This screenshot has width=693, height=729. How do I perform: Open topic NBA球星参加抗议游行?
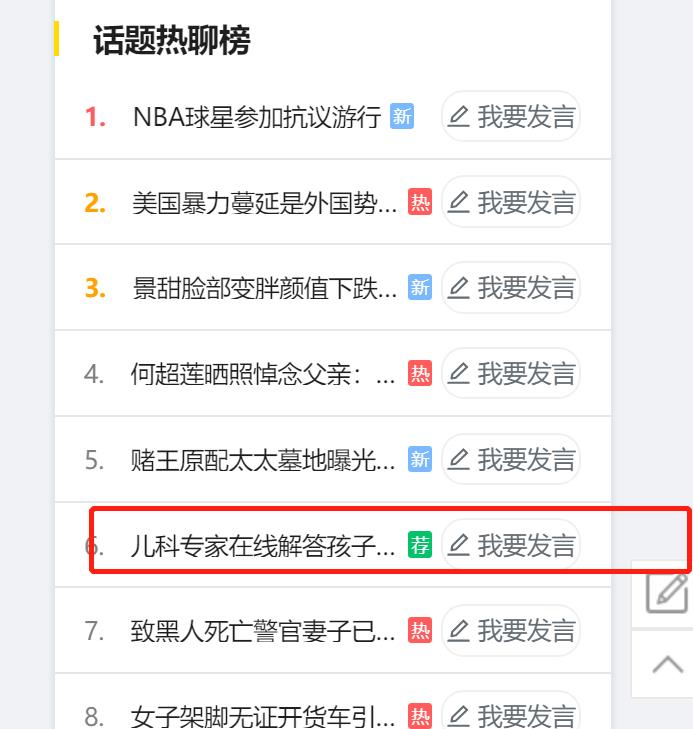pos(257,117)
